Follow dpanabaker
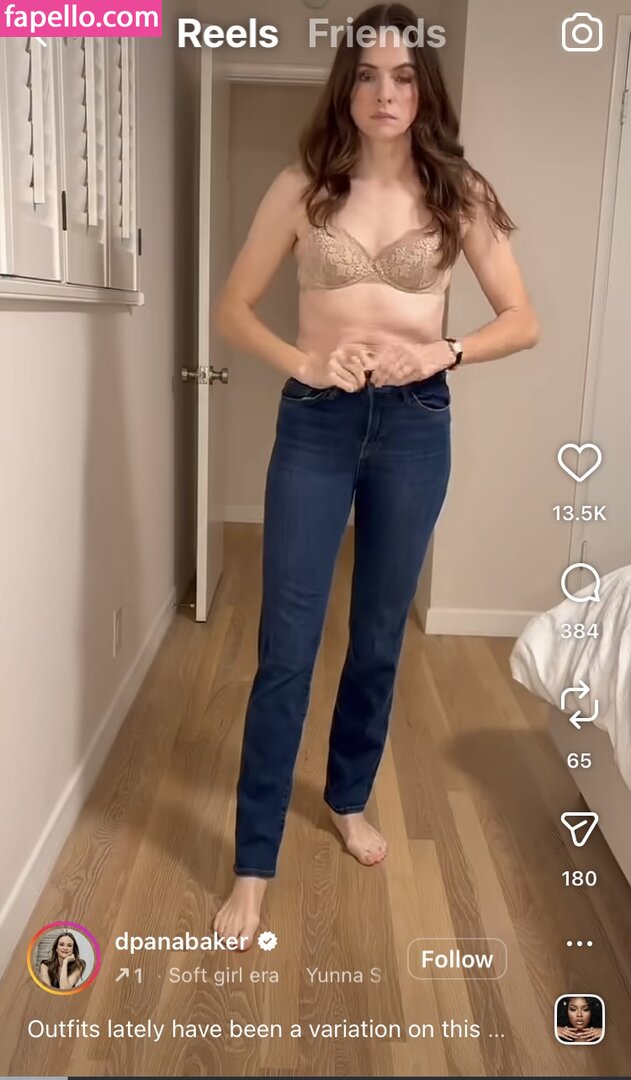This screenshot has height=1080, width=631. [456, 959]
